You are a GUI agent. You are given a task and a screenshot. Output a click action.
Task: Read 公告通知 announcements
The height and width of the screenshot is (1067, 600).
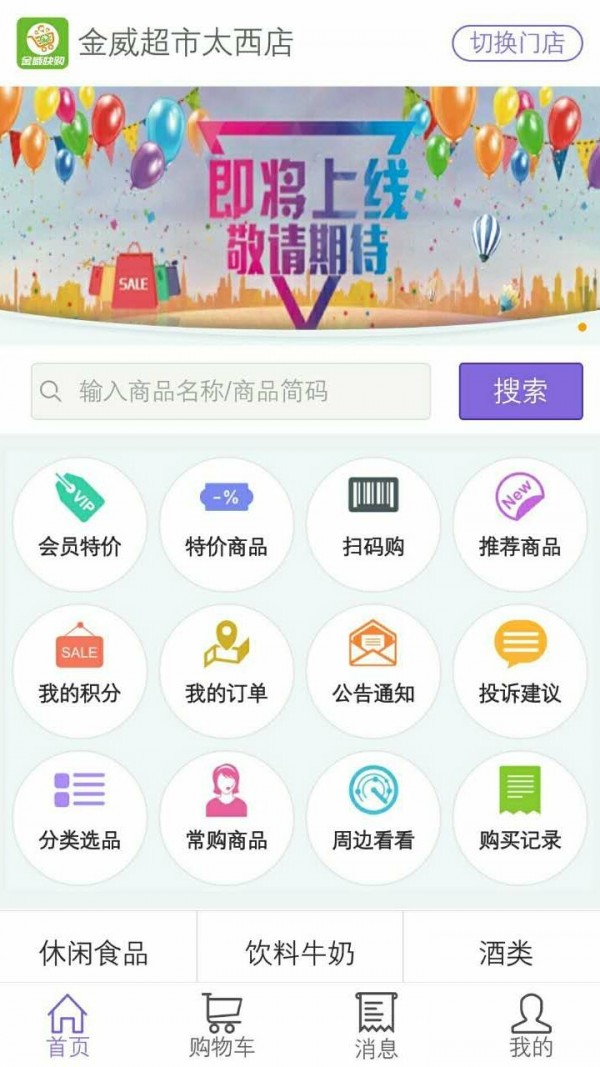373,670
